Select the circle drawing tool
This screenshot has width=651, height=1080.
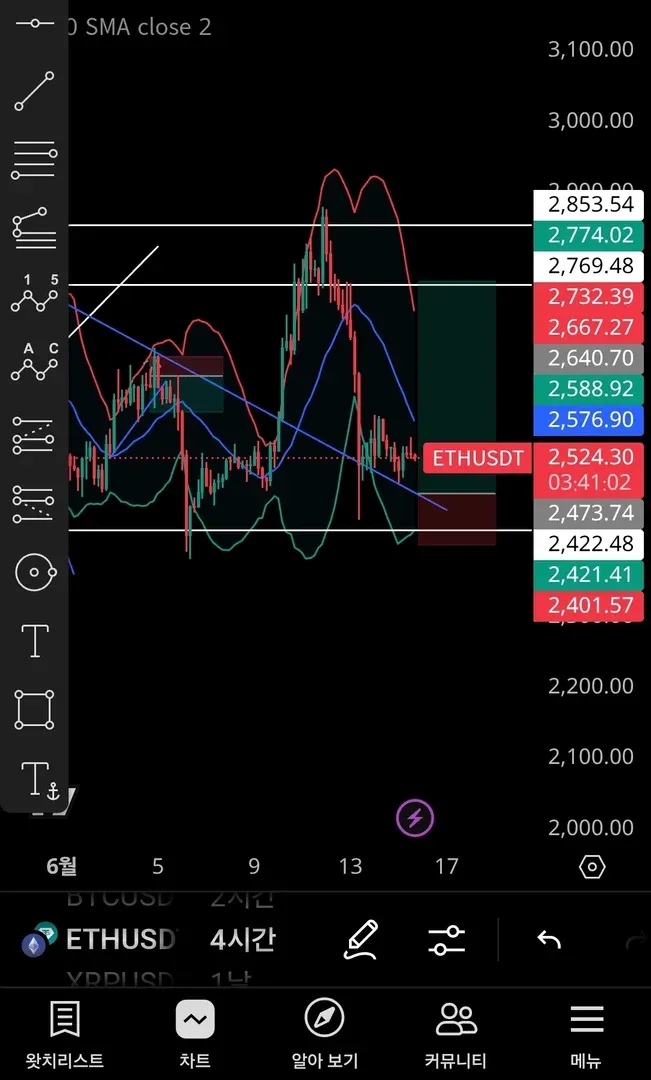pos(34,573)
